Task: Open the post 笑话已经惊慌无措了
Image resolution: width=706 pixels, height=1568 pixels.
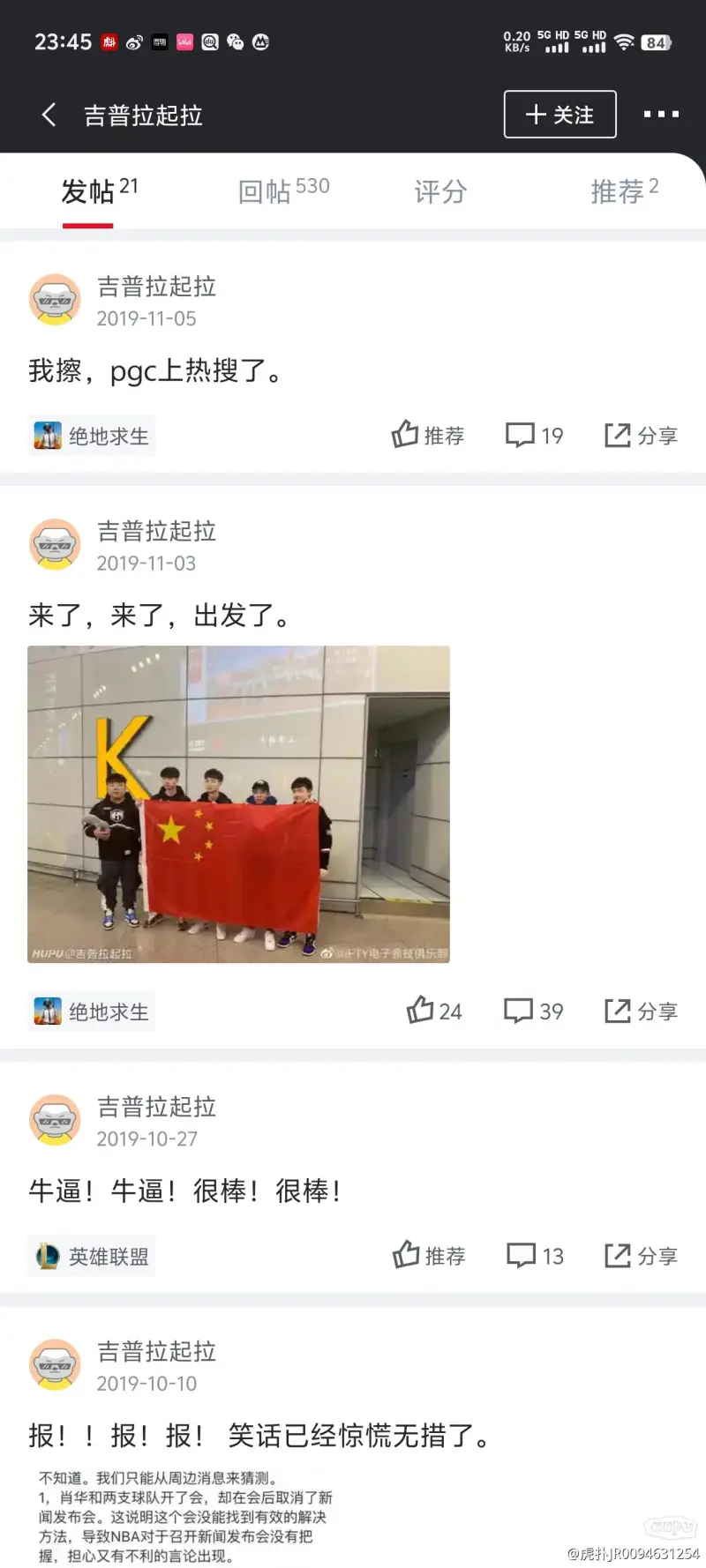Action: [x=260, y=1436]
